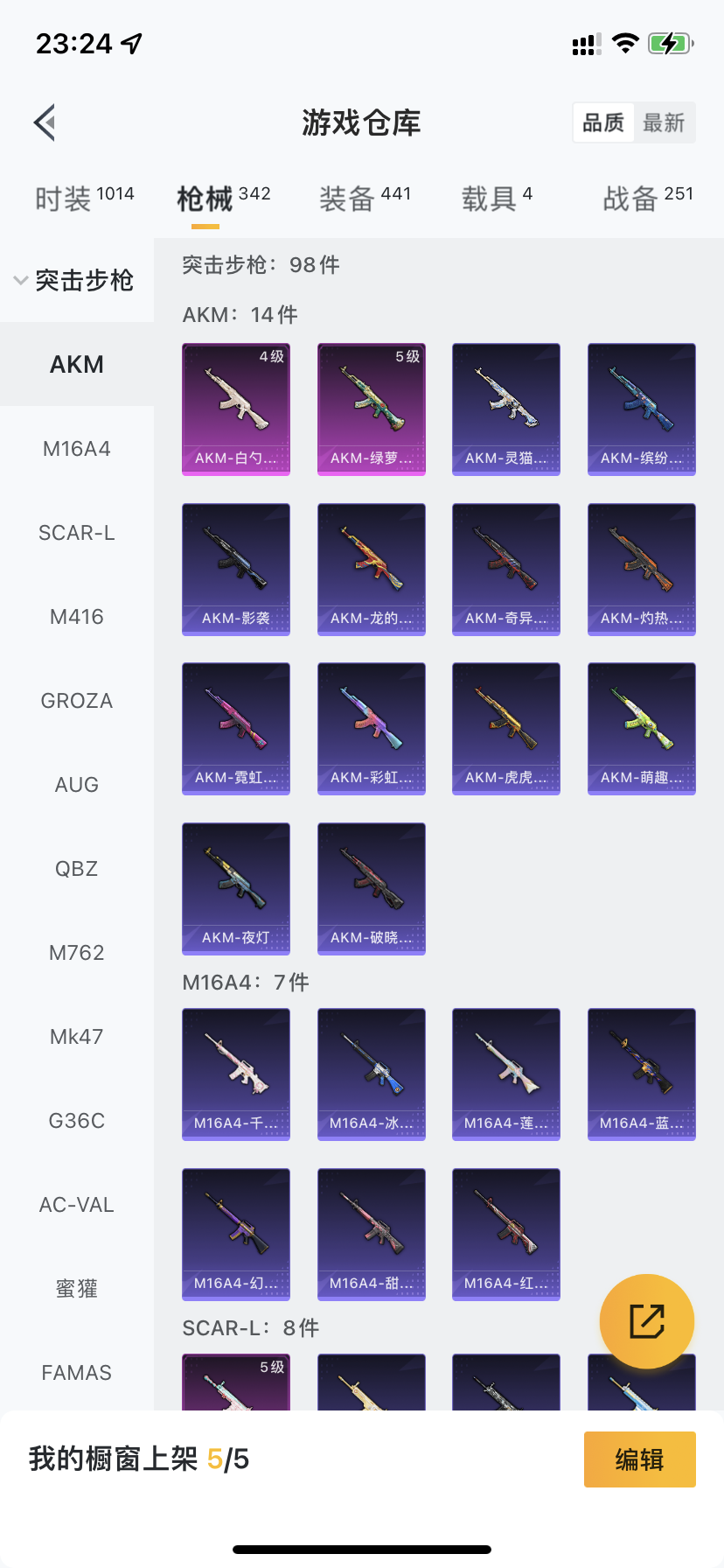
Task: Open the AKM-白勺 level 4 skin
Action: click(x=236, y=409)
